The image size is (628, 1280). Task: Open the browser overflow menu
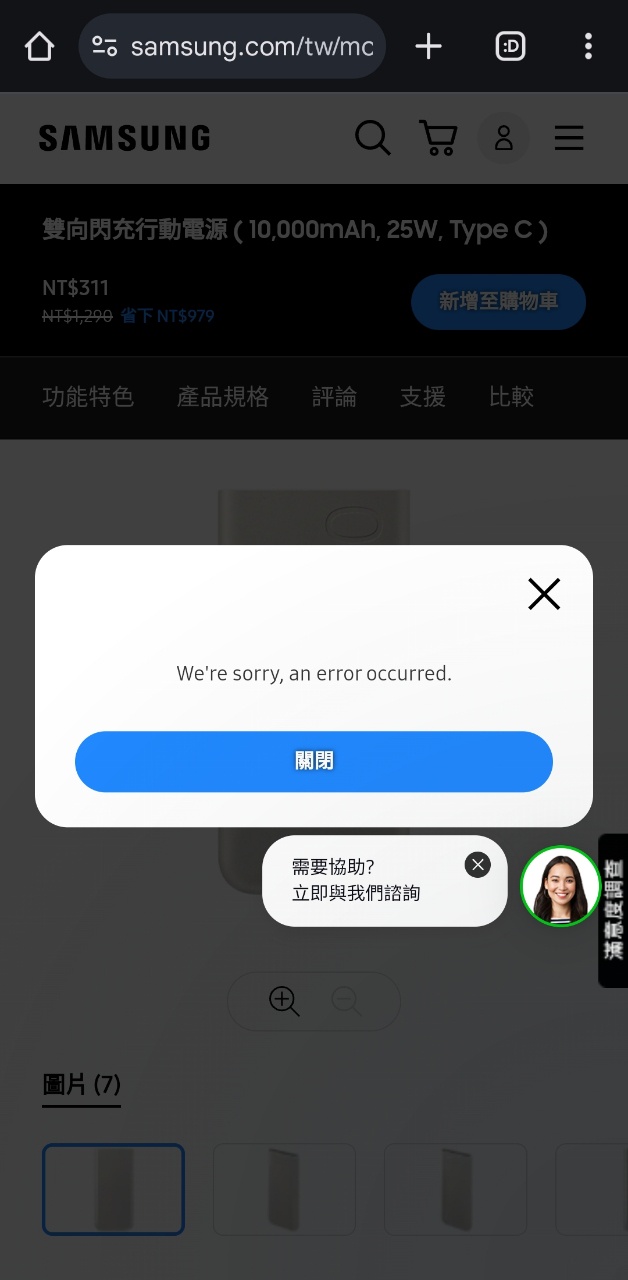(x=588, y=46)
